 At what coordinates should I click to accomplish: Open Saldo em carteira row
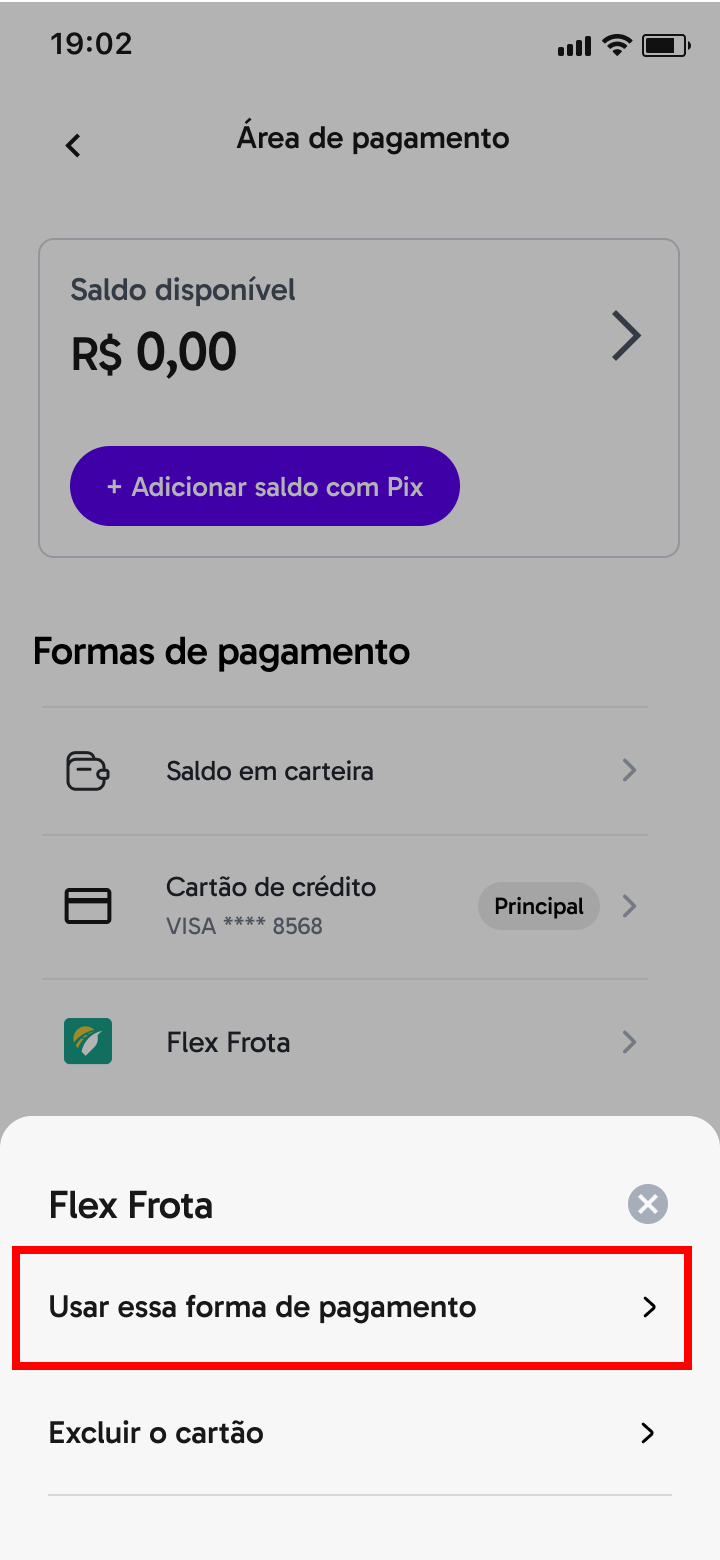point(345,771)
